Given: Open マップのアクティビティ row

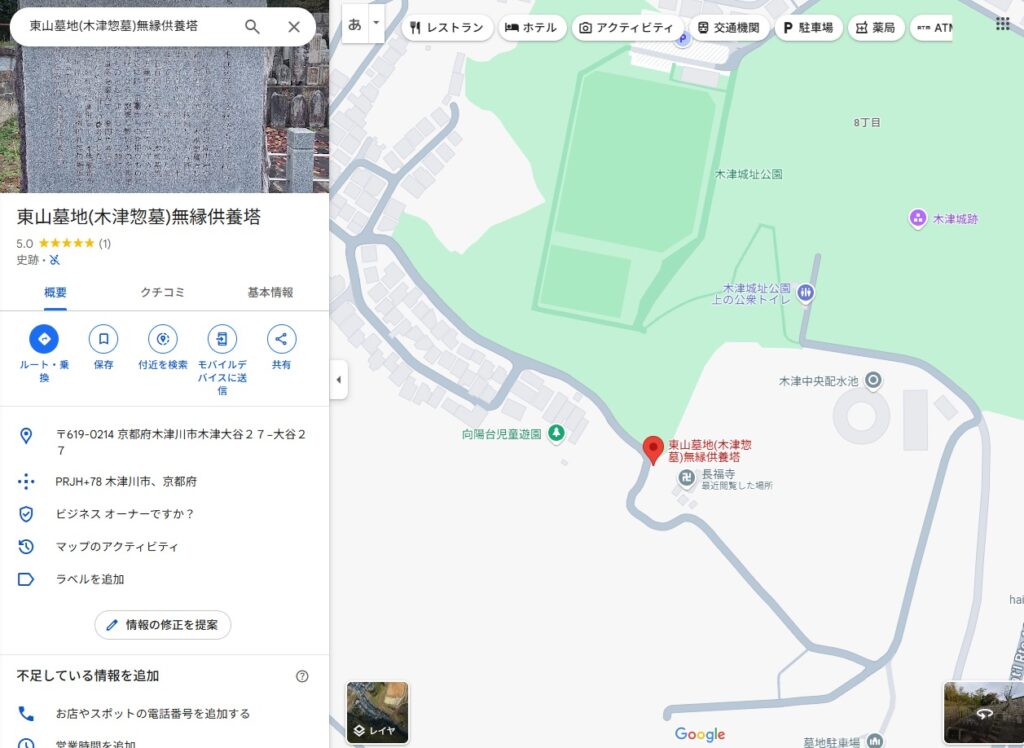Looking at the screenshot, I should [117, 547].
